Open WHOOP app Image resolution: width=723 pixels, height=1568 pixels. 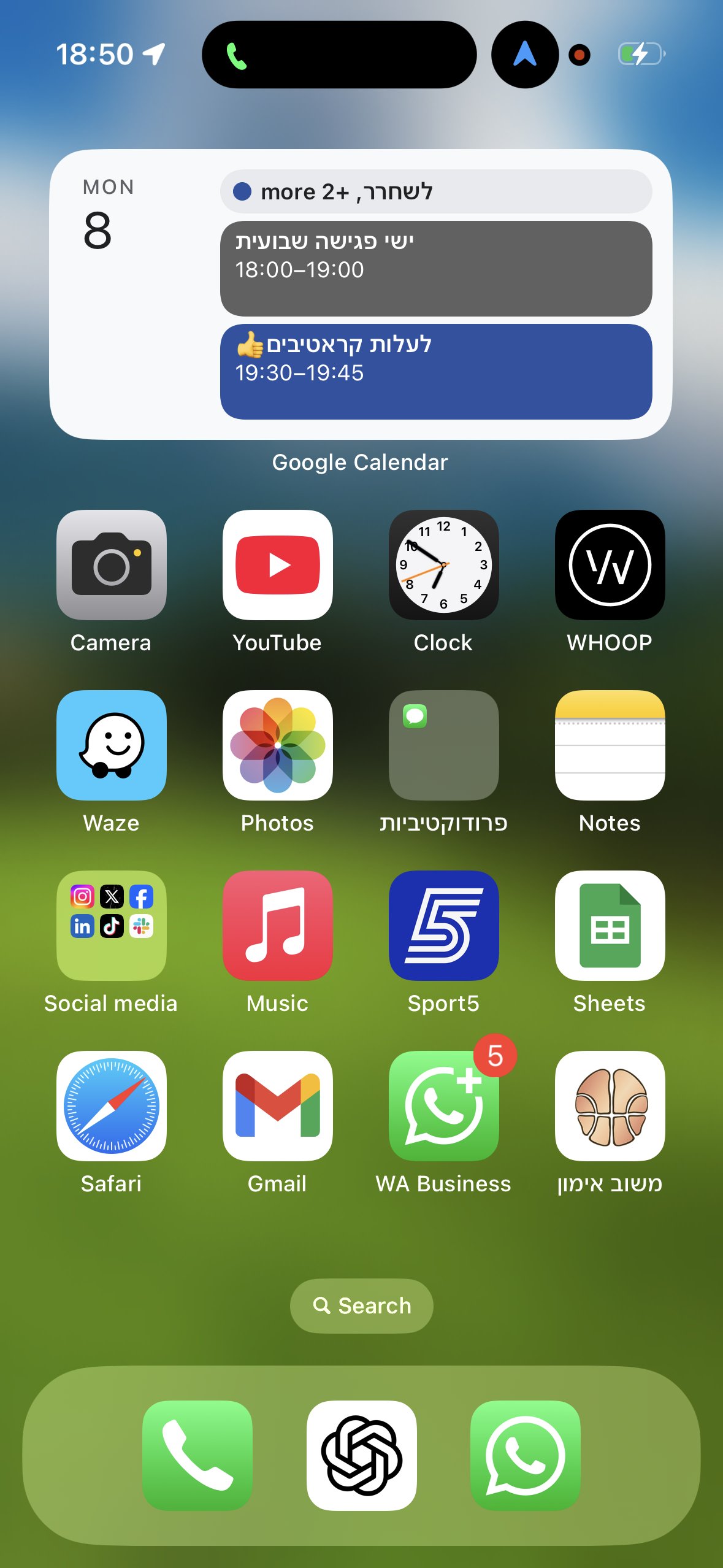[x=610, y=564]
